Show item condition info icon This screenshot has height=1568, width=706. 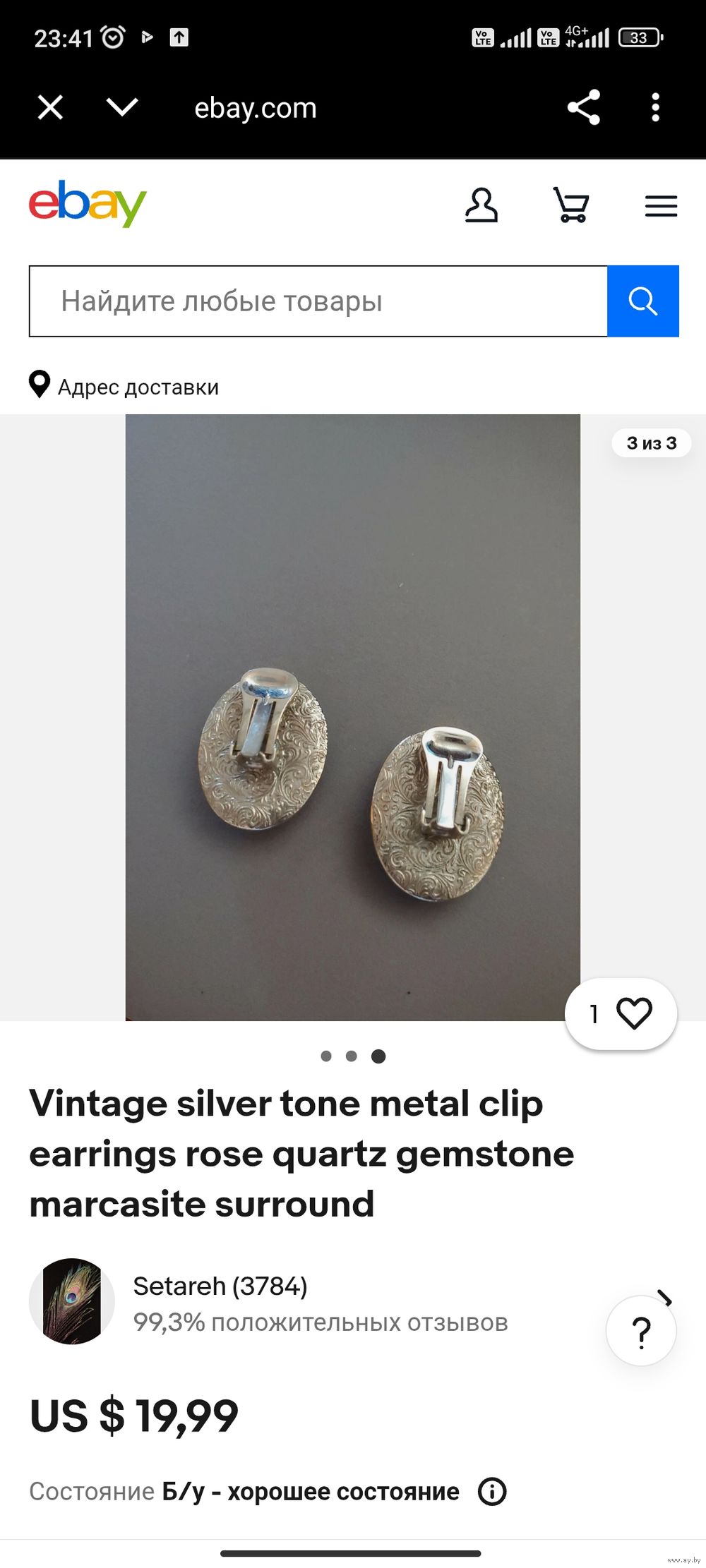[x=492, y=1492]
